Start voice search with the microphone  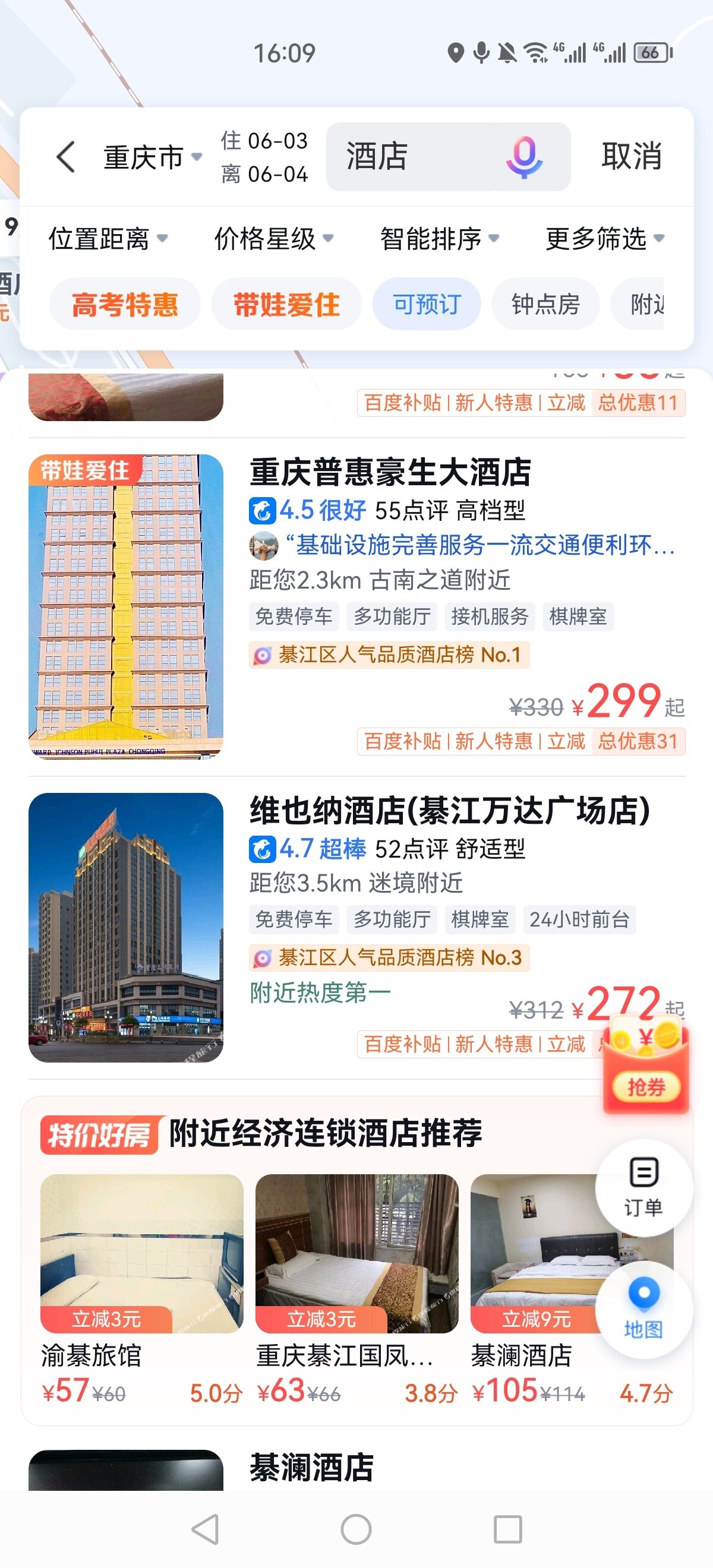click(524, 156)
